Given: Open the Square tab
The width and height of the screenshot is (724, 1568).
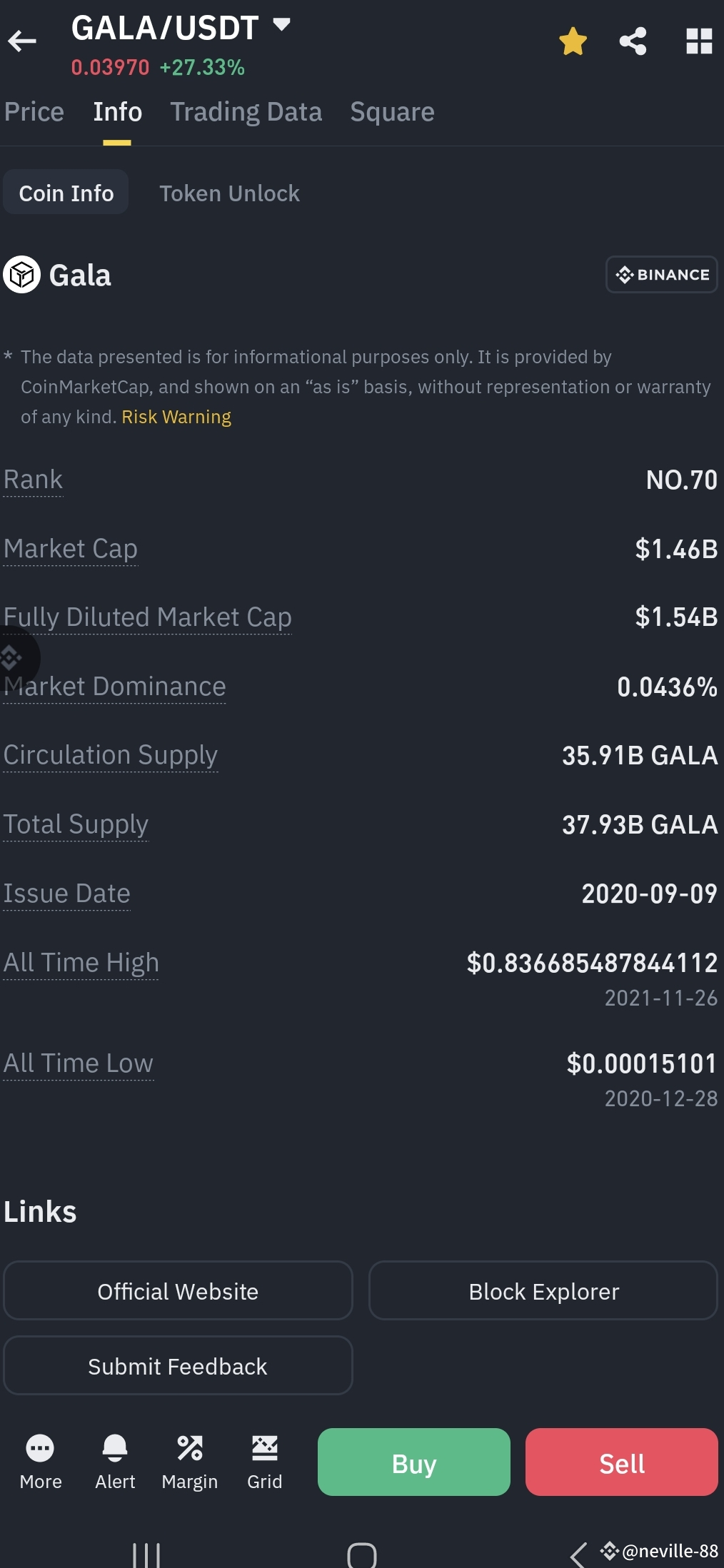Looking at the screenshot, I should tap(392, 111).
